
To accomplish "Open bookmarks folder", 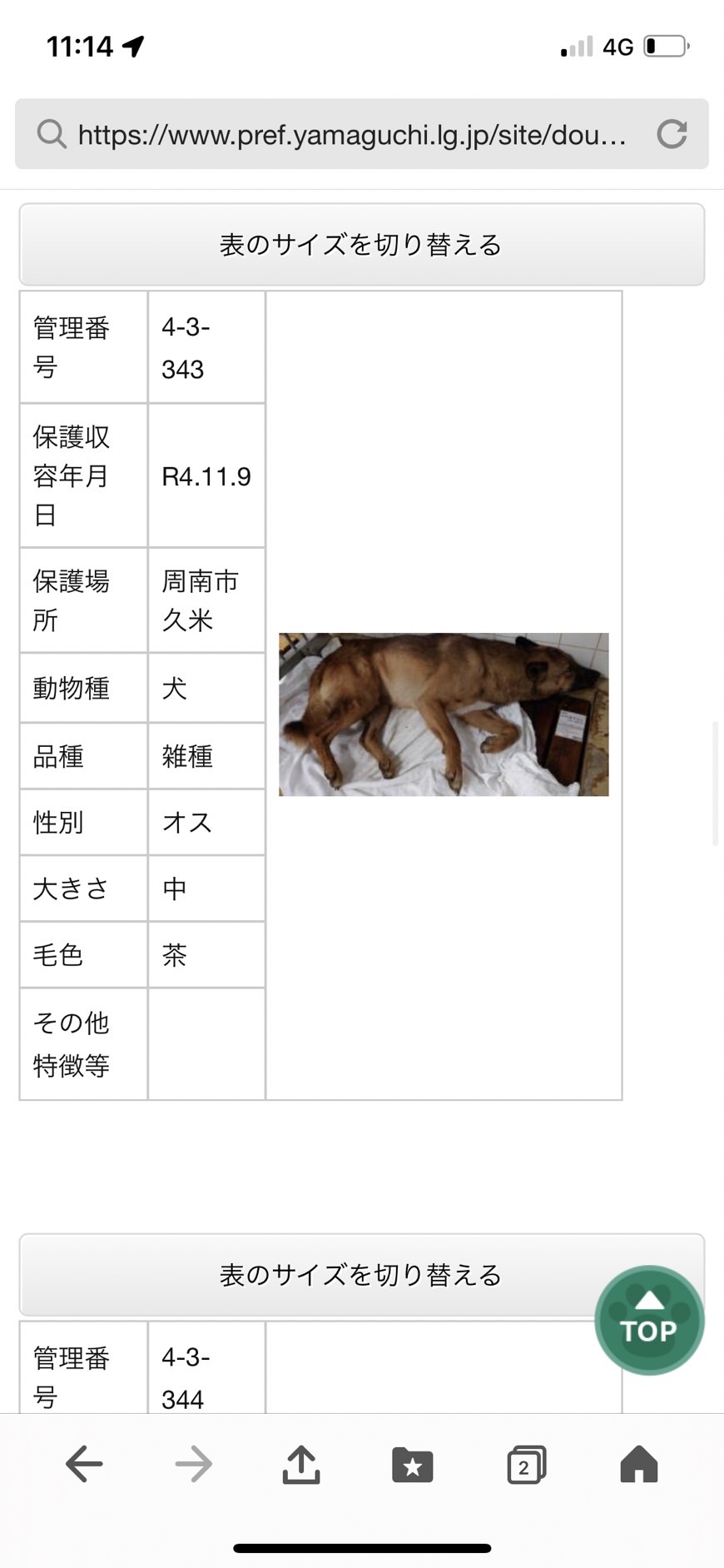I will tap(412, 1464).
